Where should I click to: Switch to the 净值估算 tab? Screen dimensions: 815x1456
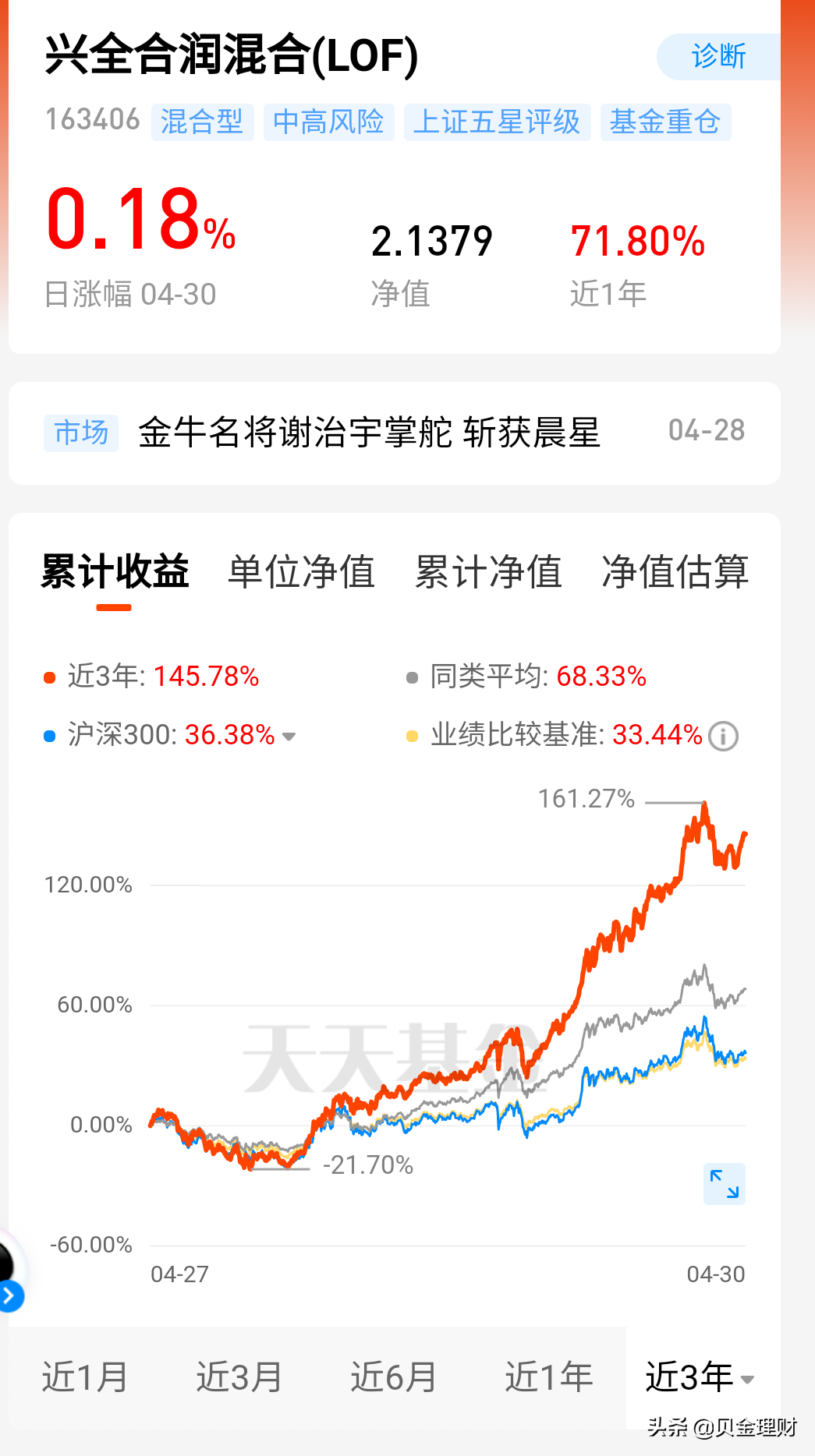(675, 571)
